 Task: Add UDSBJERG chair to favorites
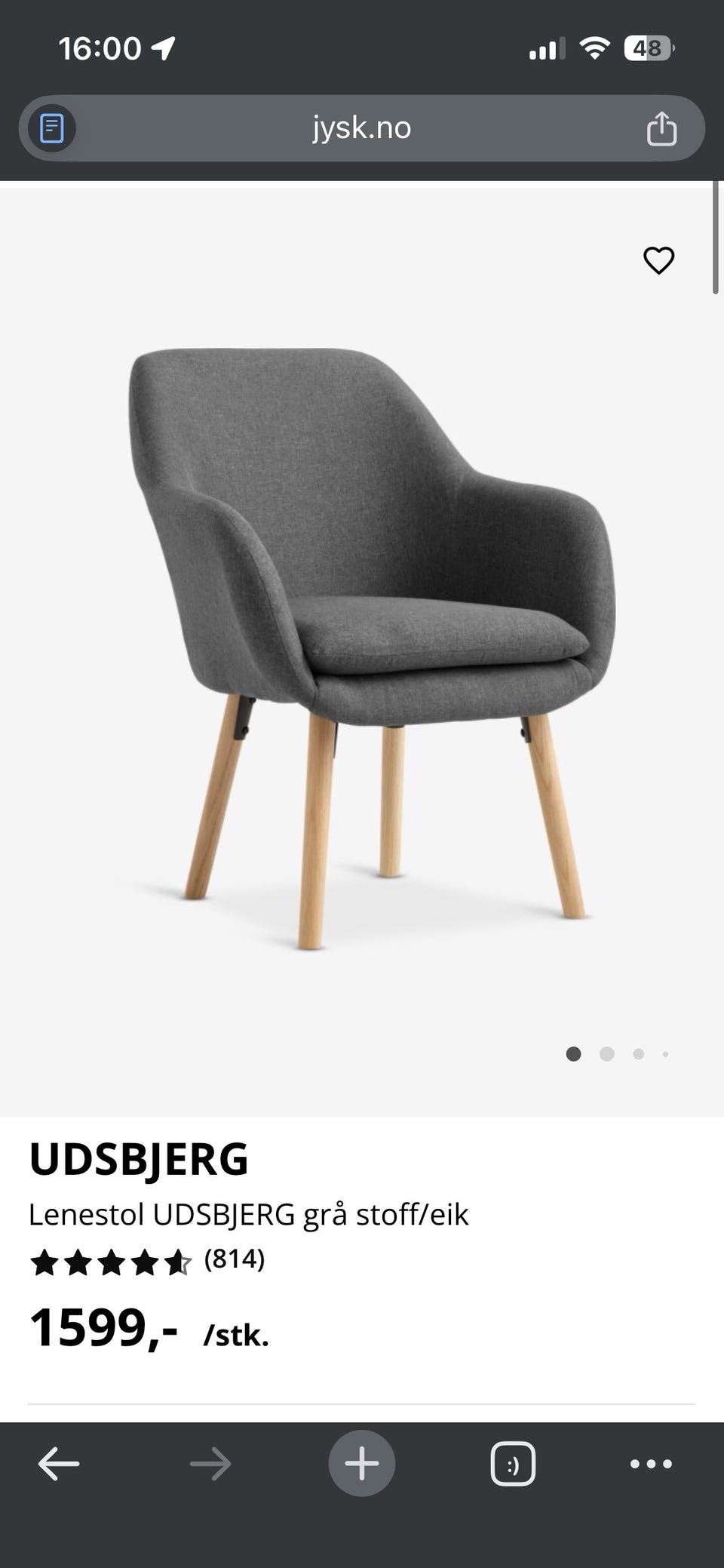pyautogui.click(x=658, y=261)
